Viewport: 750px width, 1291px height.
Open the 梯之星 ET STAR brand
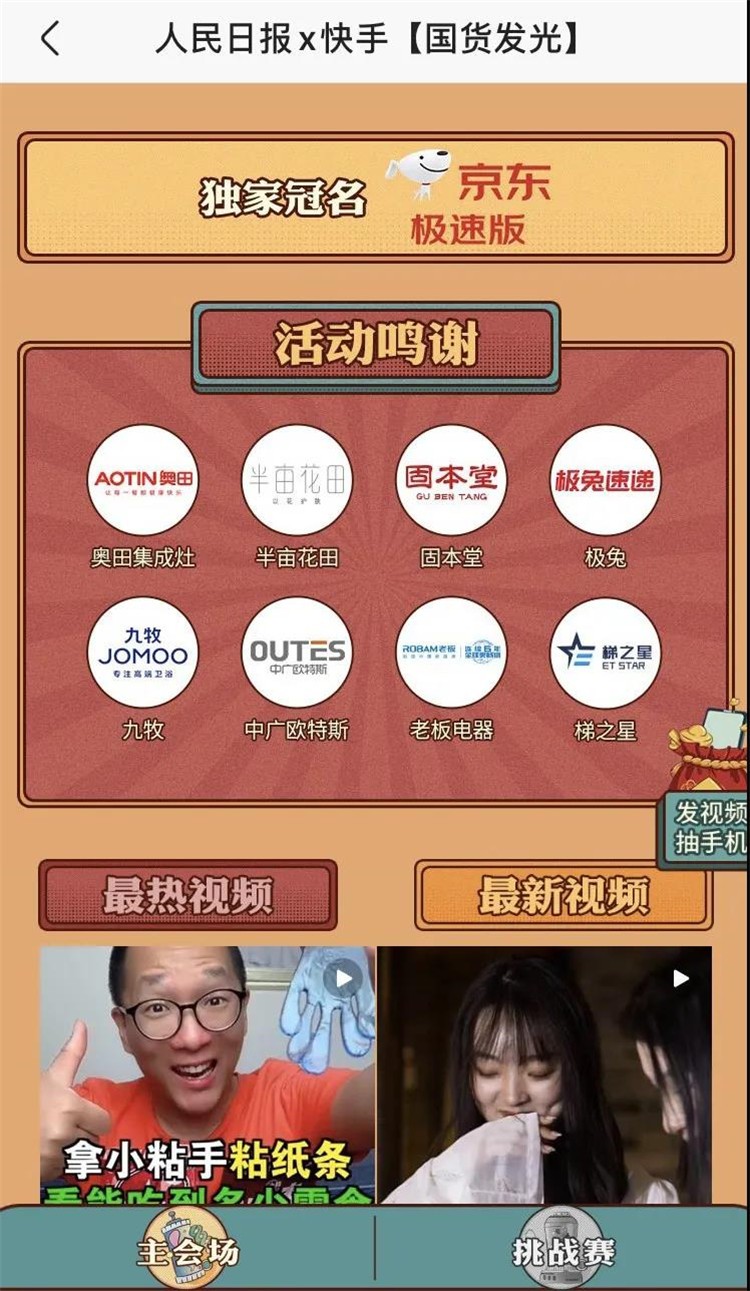pyautogui.click(x=605, y=652)
